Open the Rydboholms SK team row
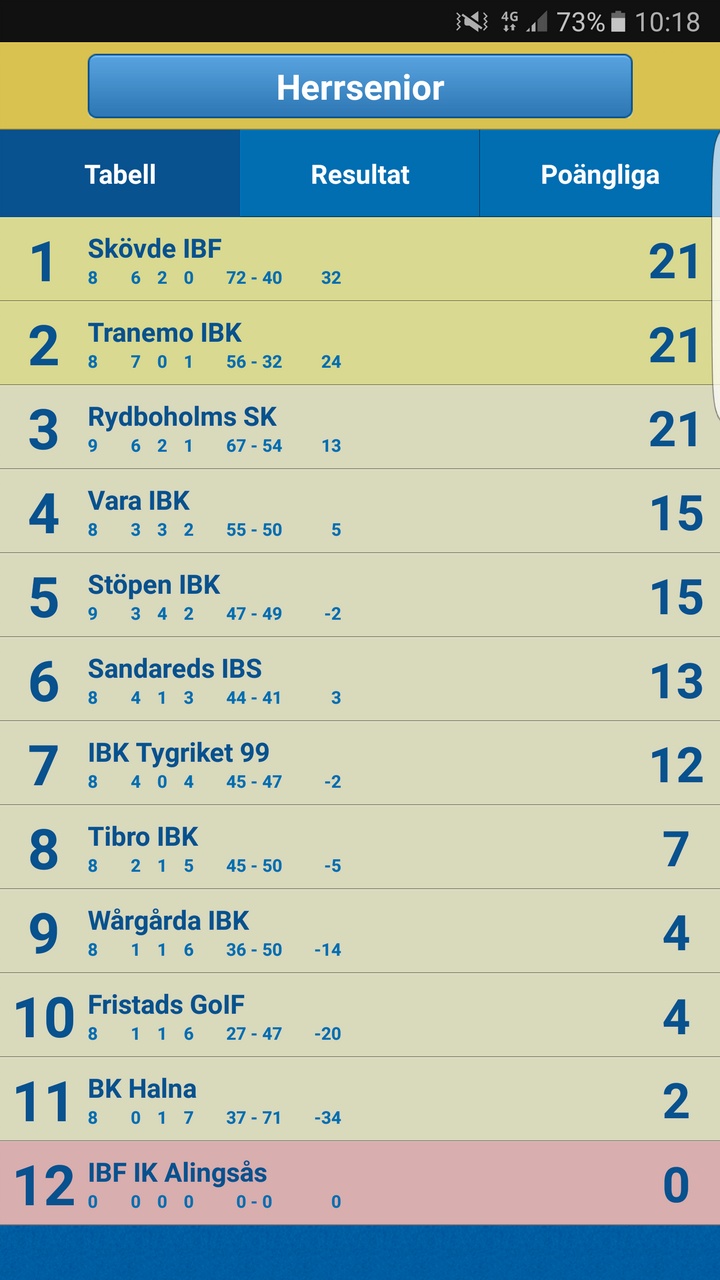The width and height of the screenshot is (720, 1280). (x=360, y=428)
